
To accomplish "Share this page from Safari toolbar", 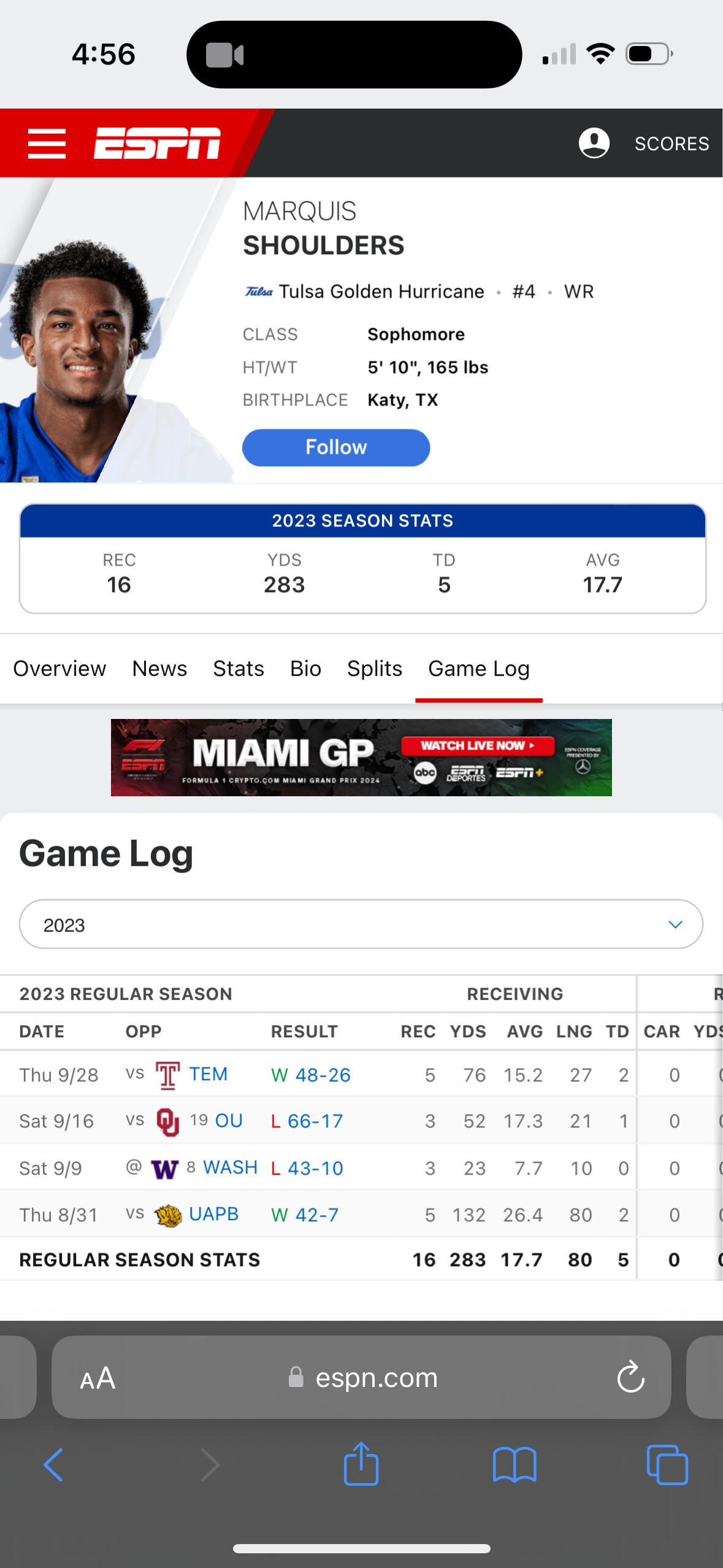I will (361, 1464).
